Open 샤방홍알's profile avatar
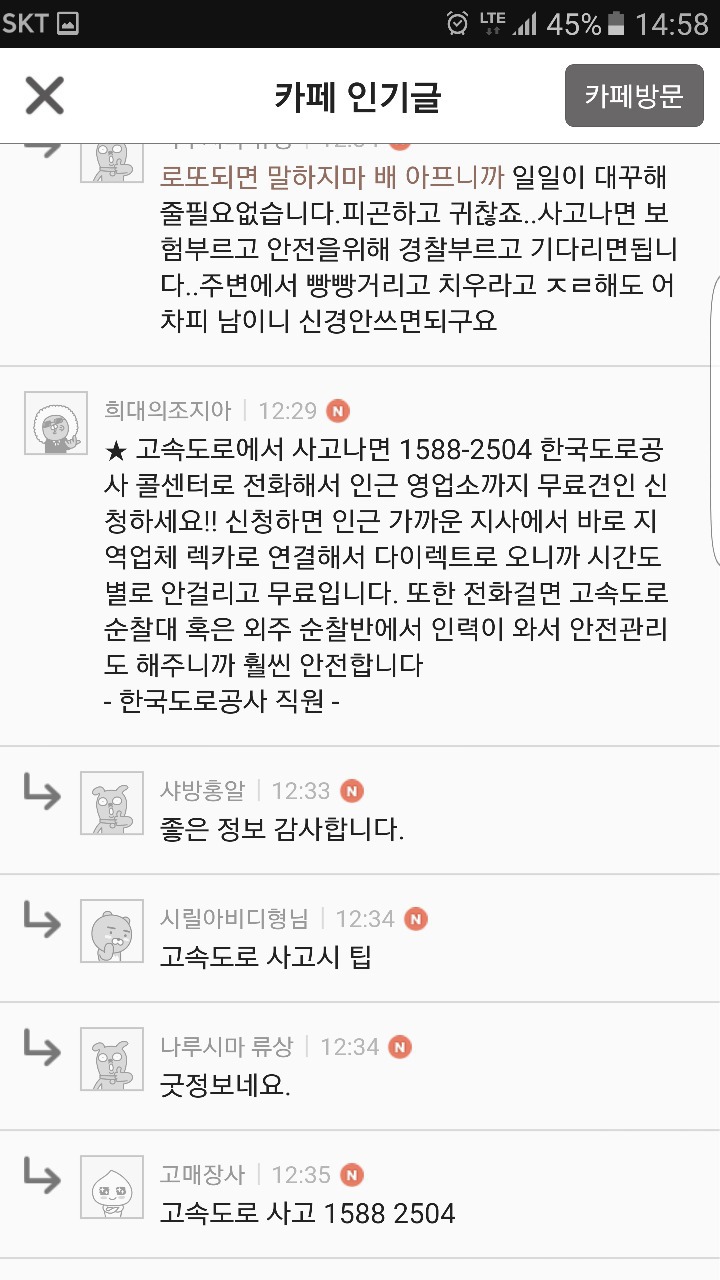The height and width of the screenshot is (1280, 720). 112,804
